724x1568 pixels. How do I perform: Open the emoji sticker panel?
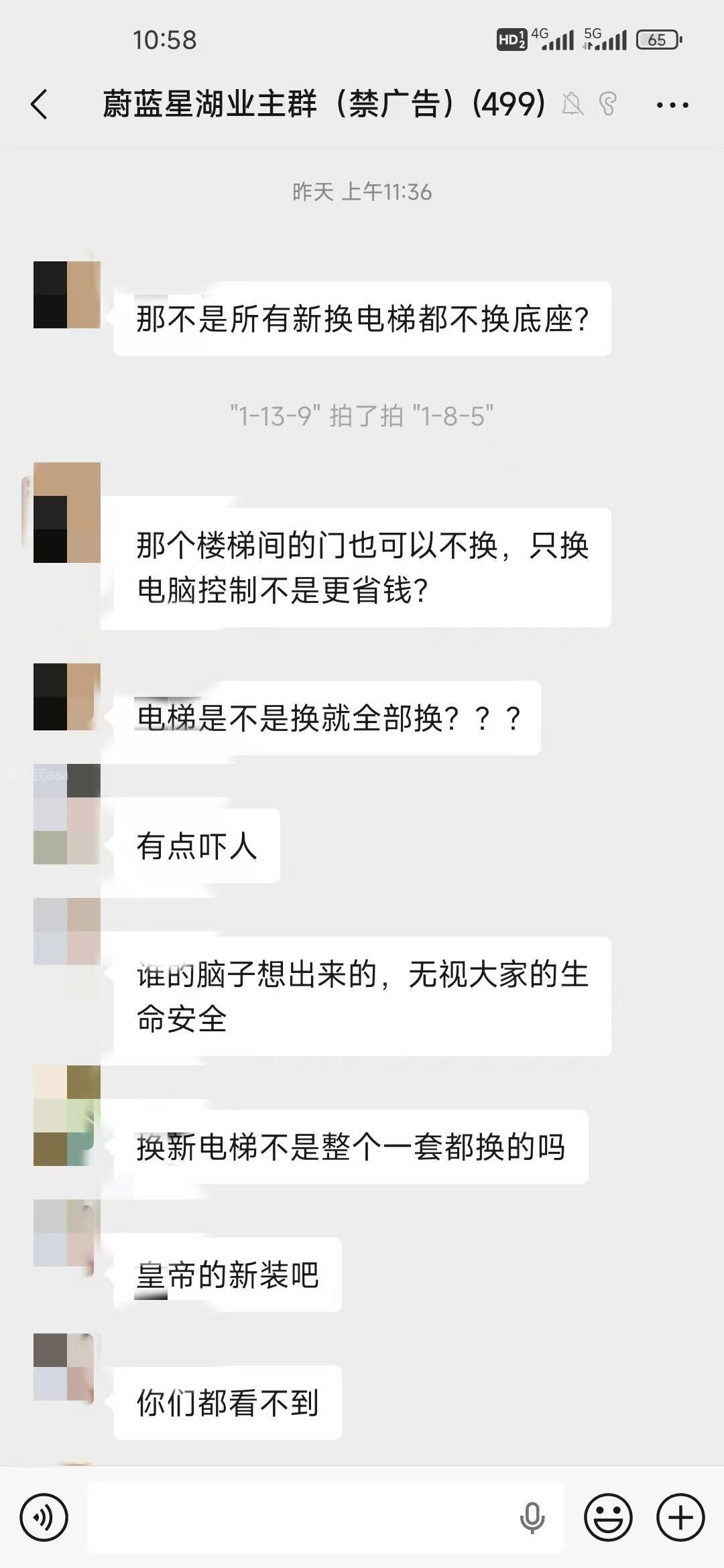(608, 1517)
